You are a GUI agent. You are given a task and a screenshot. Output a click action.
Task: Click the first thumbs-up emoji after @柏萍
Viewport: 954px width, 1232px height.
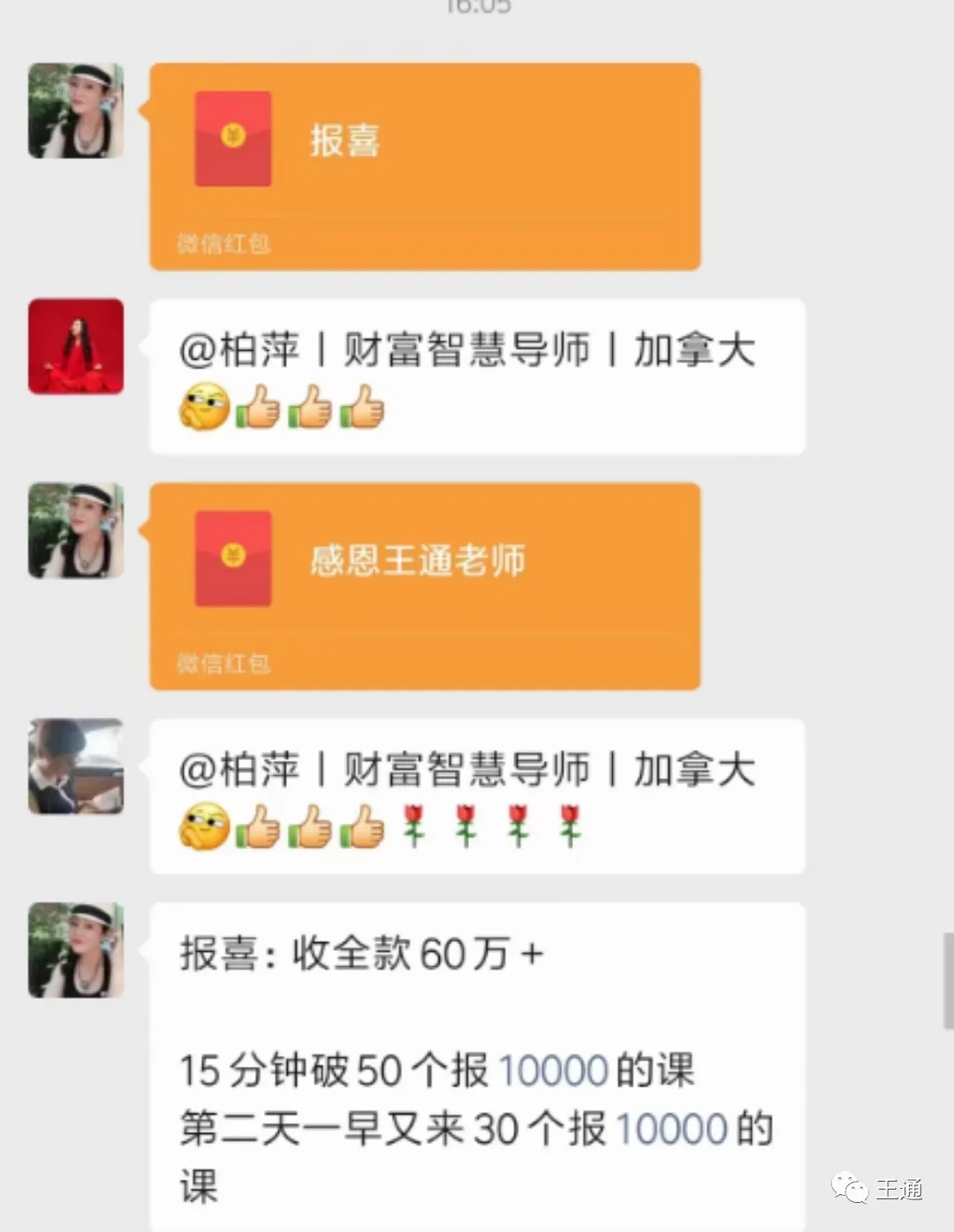(x=256, y=407)
